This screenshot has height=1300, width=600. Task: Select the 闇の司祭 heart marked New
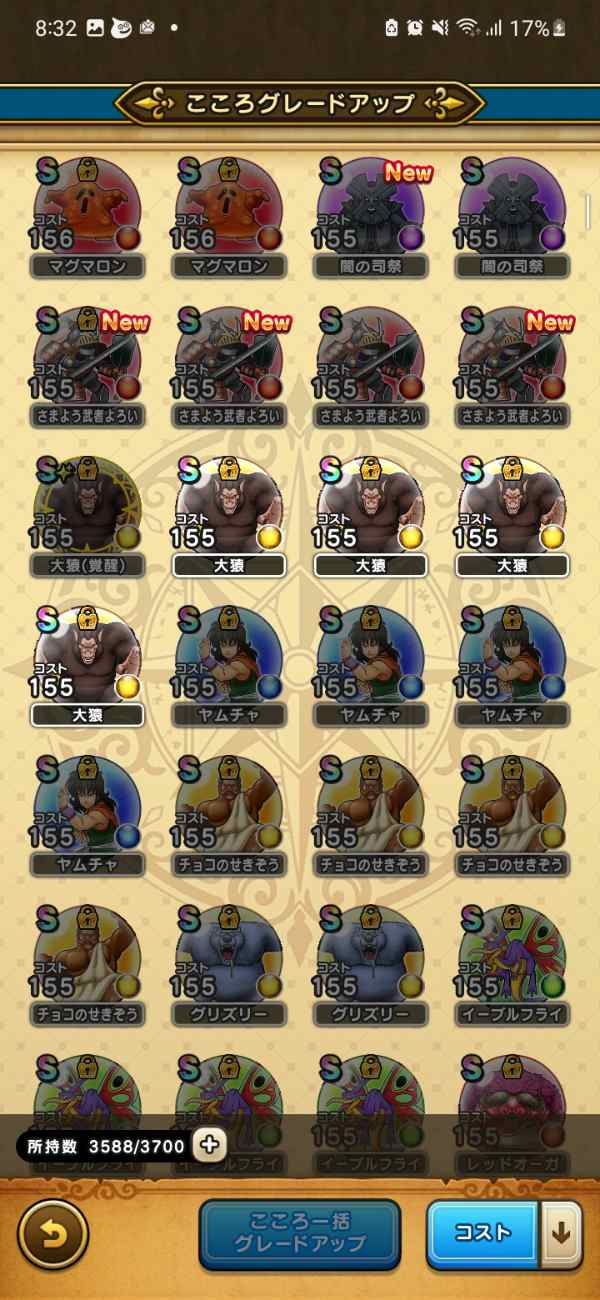(371, 217)
